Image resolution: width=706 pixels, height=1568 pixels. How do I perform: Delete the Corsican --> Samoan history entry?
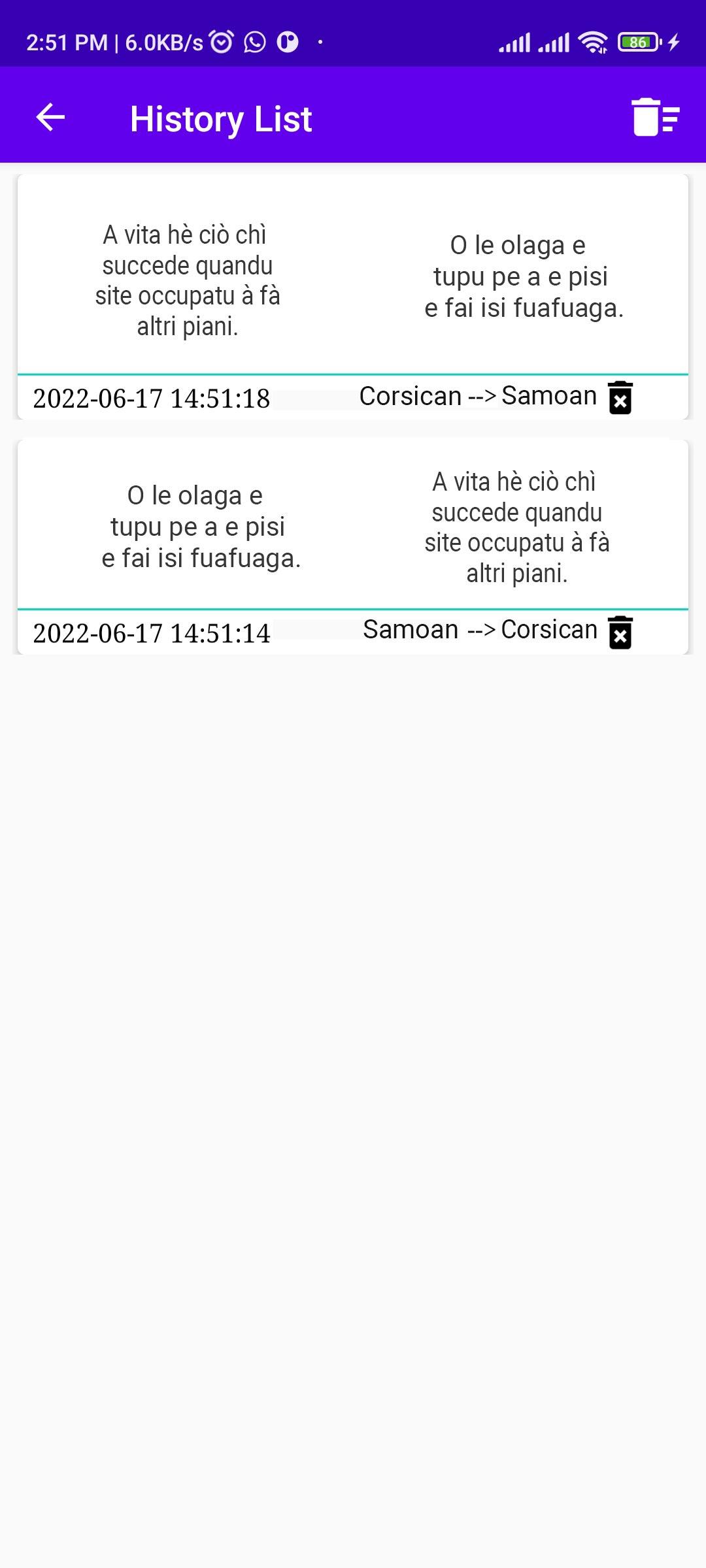(x=620, y=397)
